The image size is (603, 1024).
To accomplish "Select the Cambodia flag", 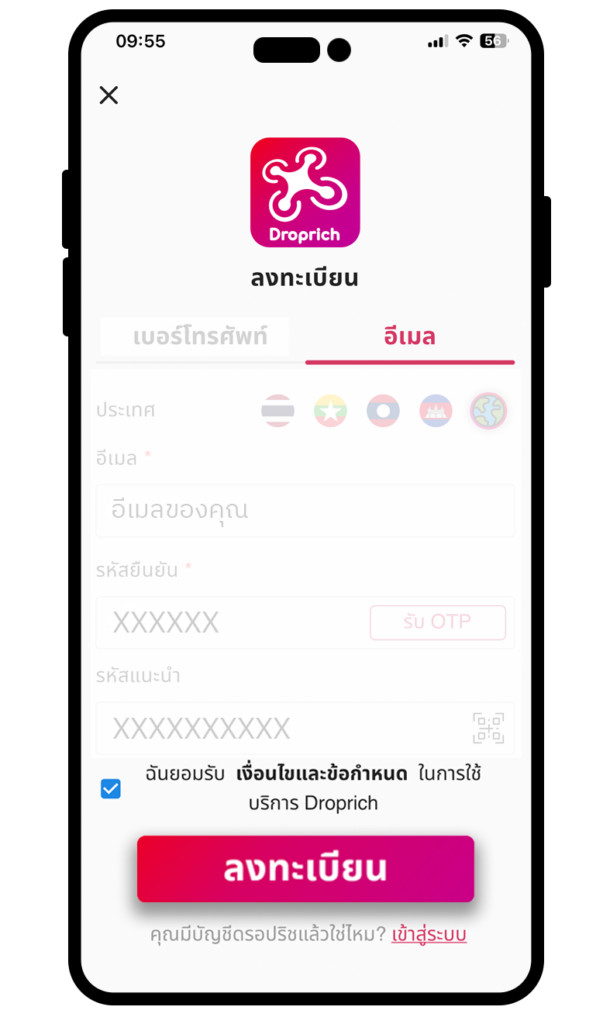I will point(436,410).
